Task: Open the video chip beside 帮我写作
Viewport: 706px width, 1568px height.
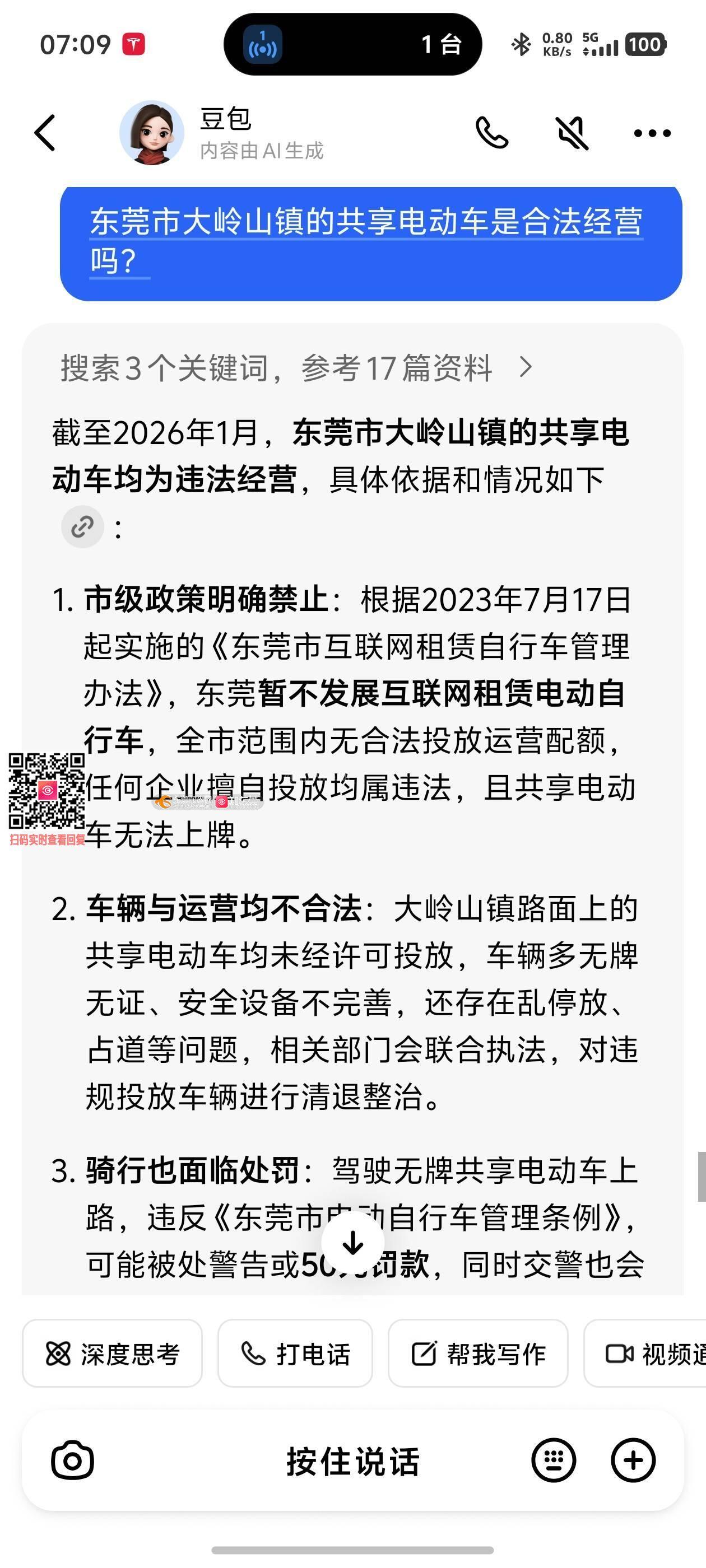Action: click(x=652, y=1354)
